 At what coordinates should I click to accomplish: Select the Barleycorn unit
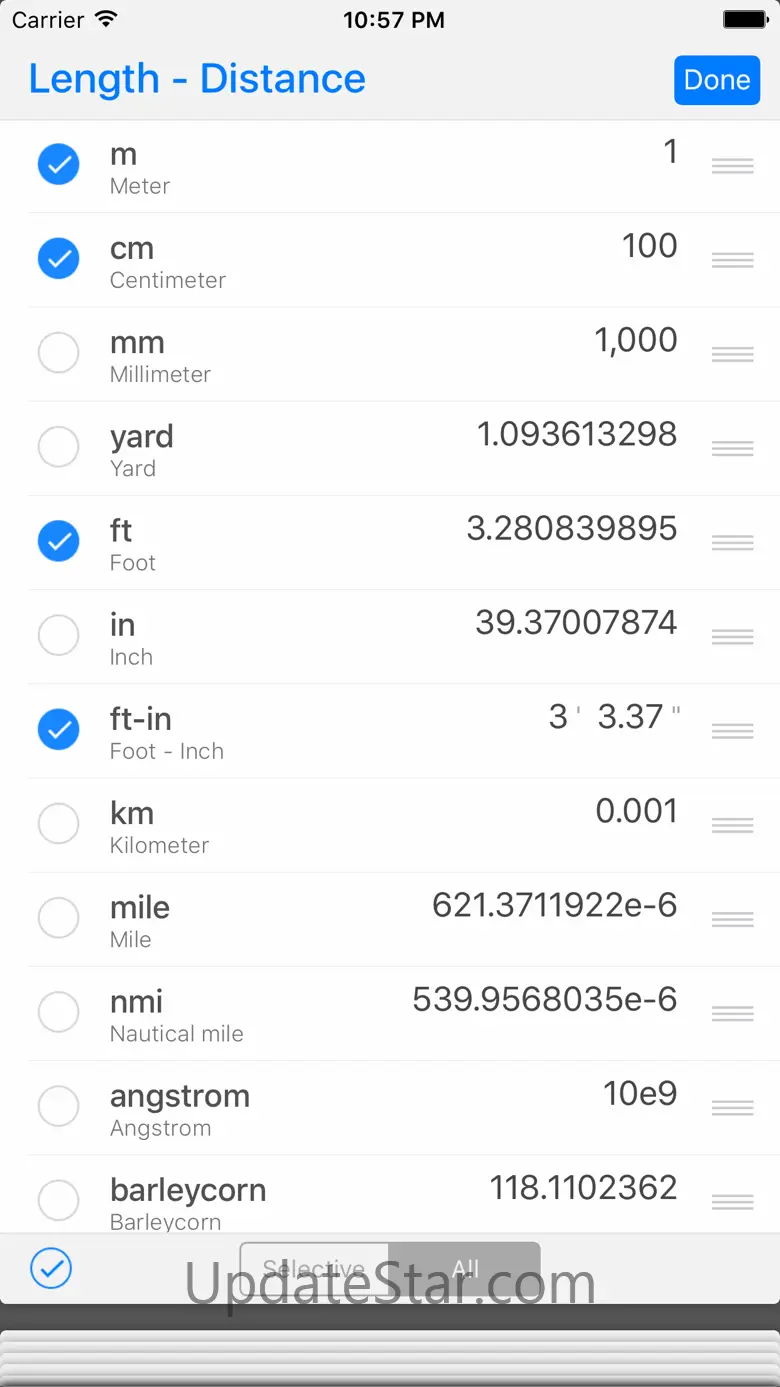pyautogui.click(x=59, y=1200)
